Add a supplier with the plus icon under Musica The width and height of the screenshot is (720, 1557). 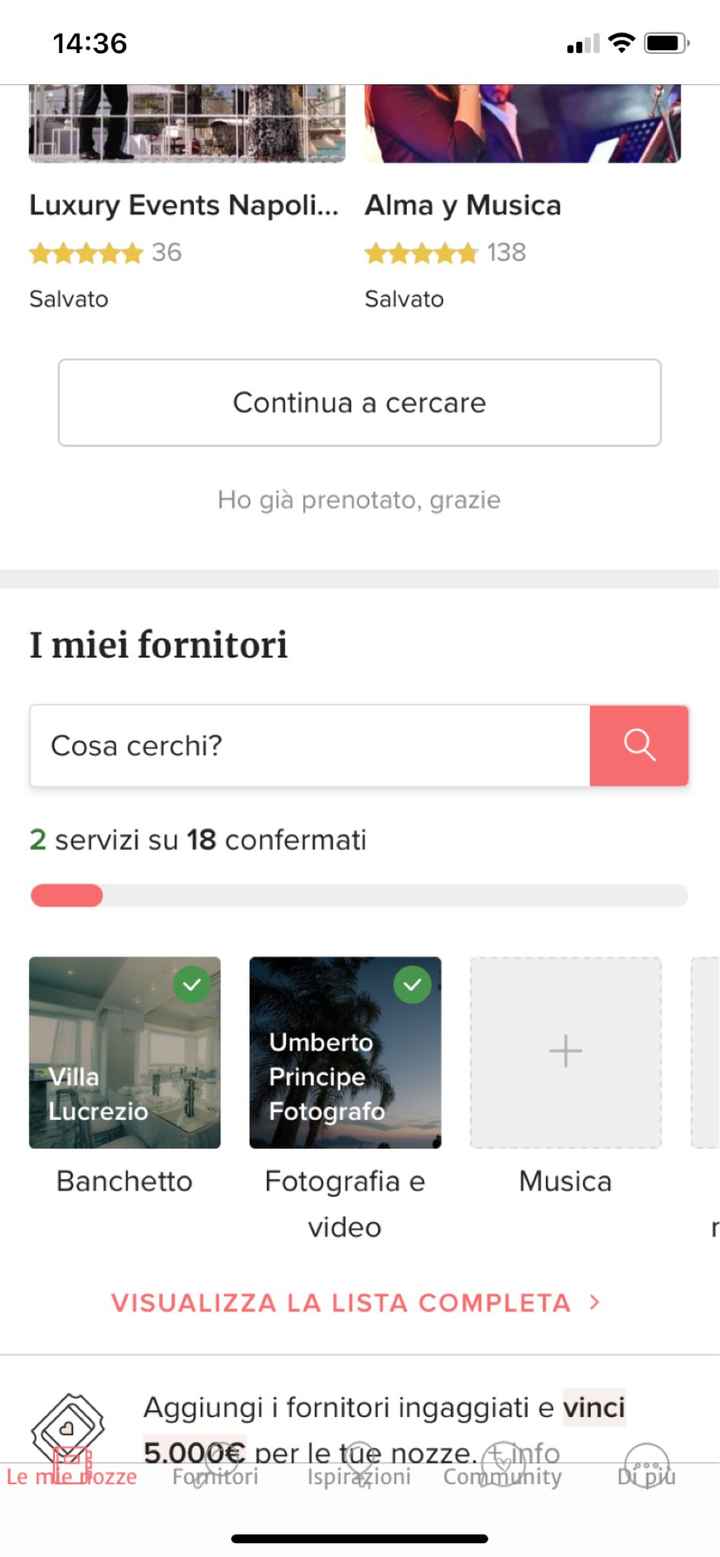[x=564, y=1051]
